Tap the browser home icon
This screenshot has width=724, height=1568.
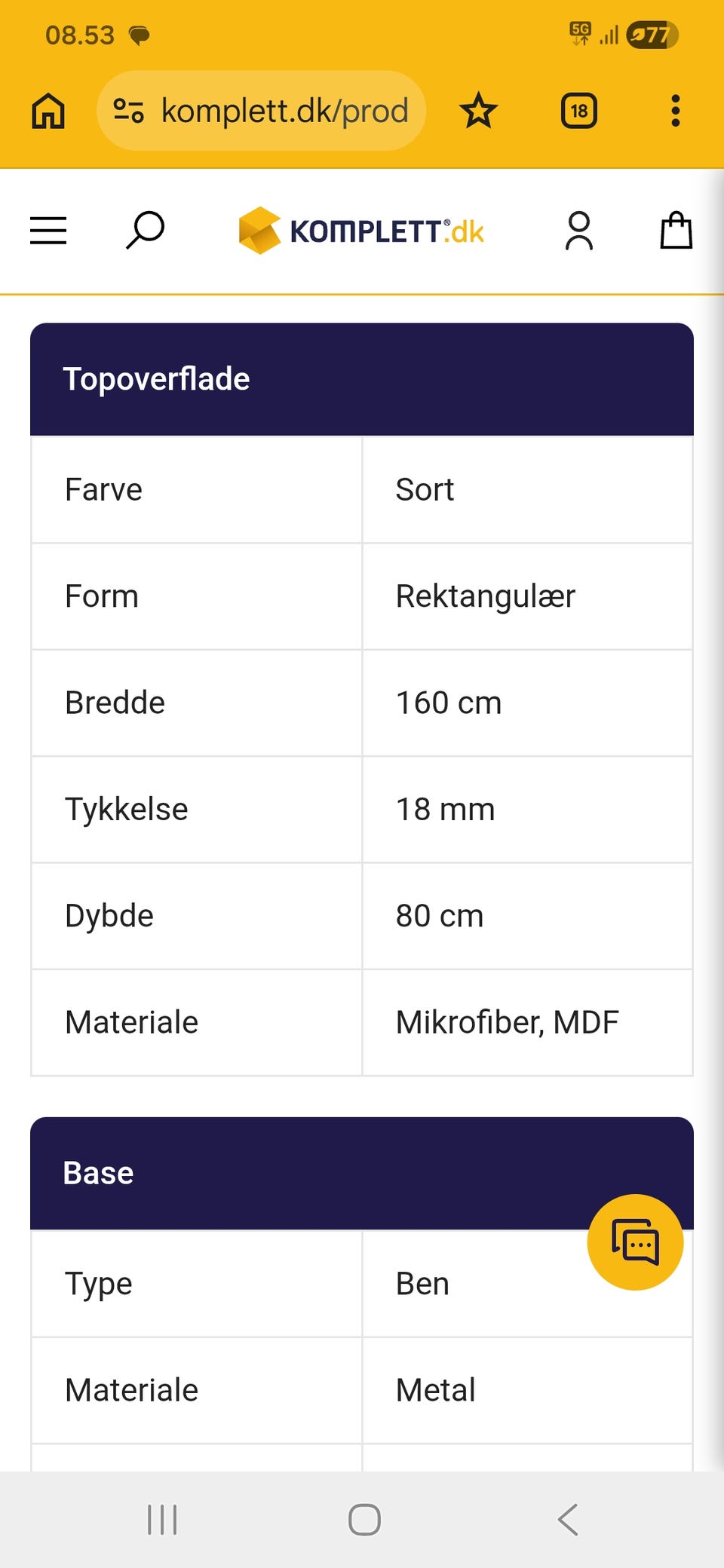pos(48,110)
